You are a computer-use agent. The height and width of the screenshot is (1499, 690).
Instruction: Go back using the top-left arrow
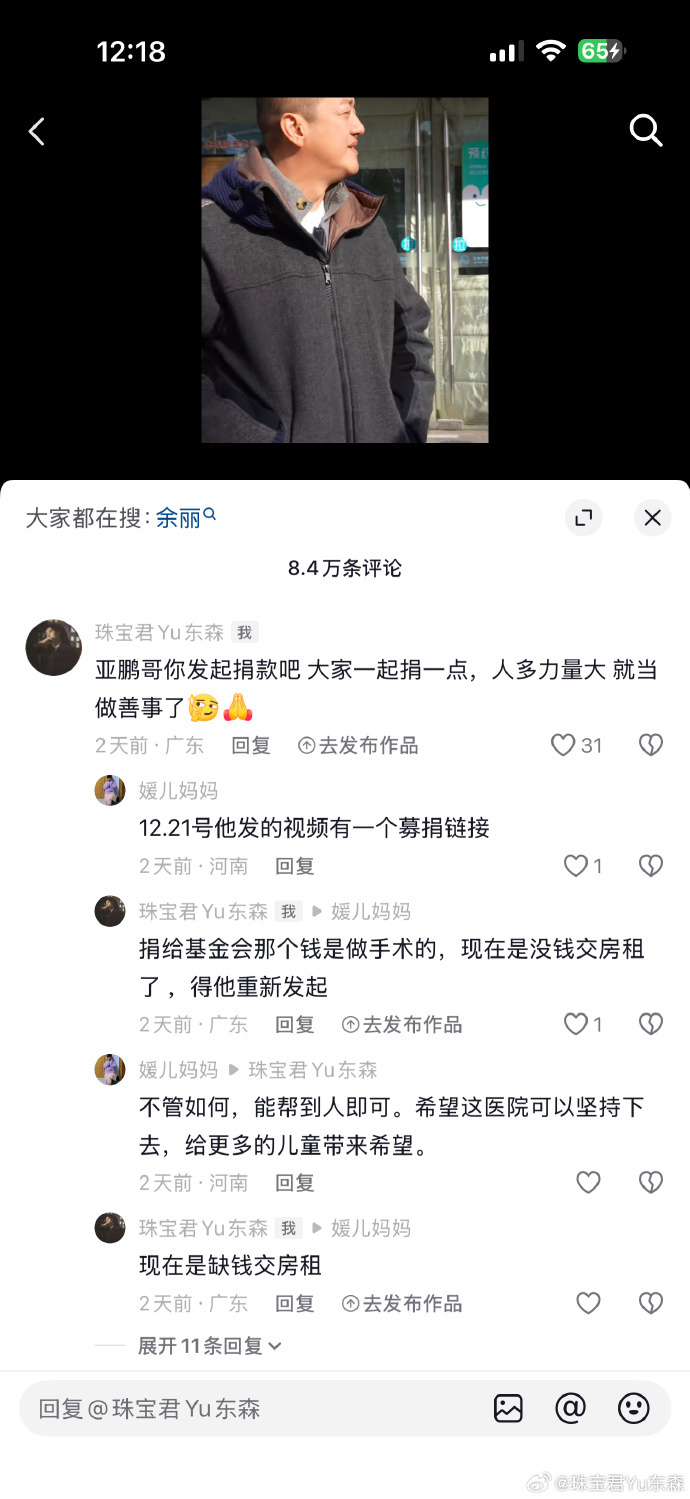(37, 131)
